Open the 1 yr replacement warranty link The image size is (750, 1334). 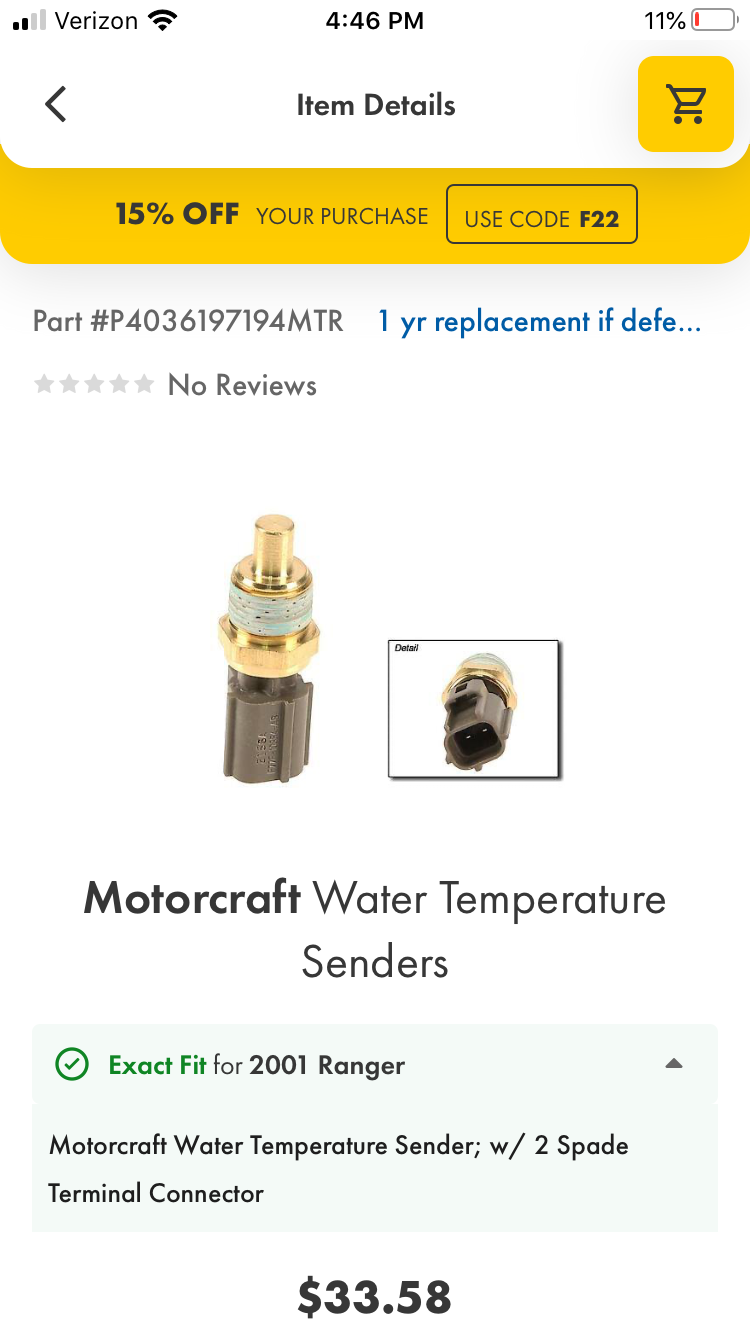(539, 322)
